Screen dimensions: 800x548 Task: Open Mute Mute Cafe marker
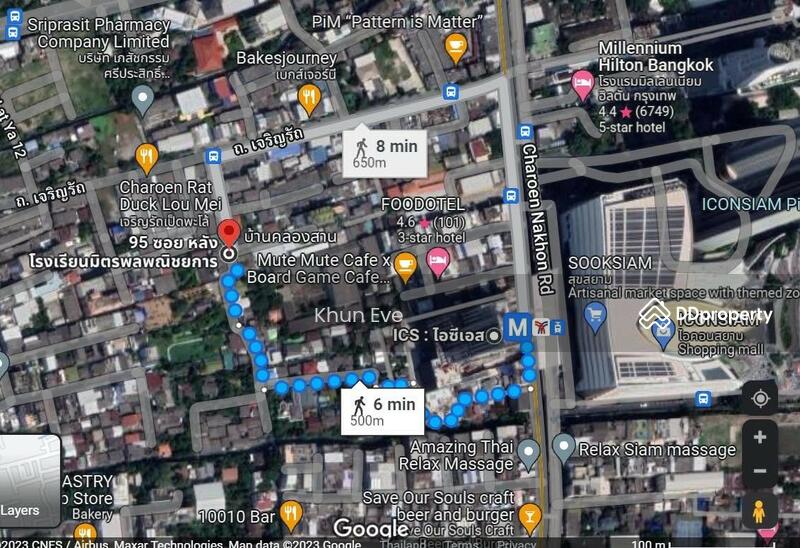pyautogui.click(x=405, y=265)
